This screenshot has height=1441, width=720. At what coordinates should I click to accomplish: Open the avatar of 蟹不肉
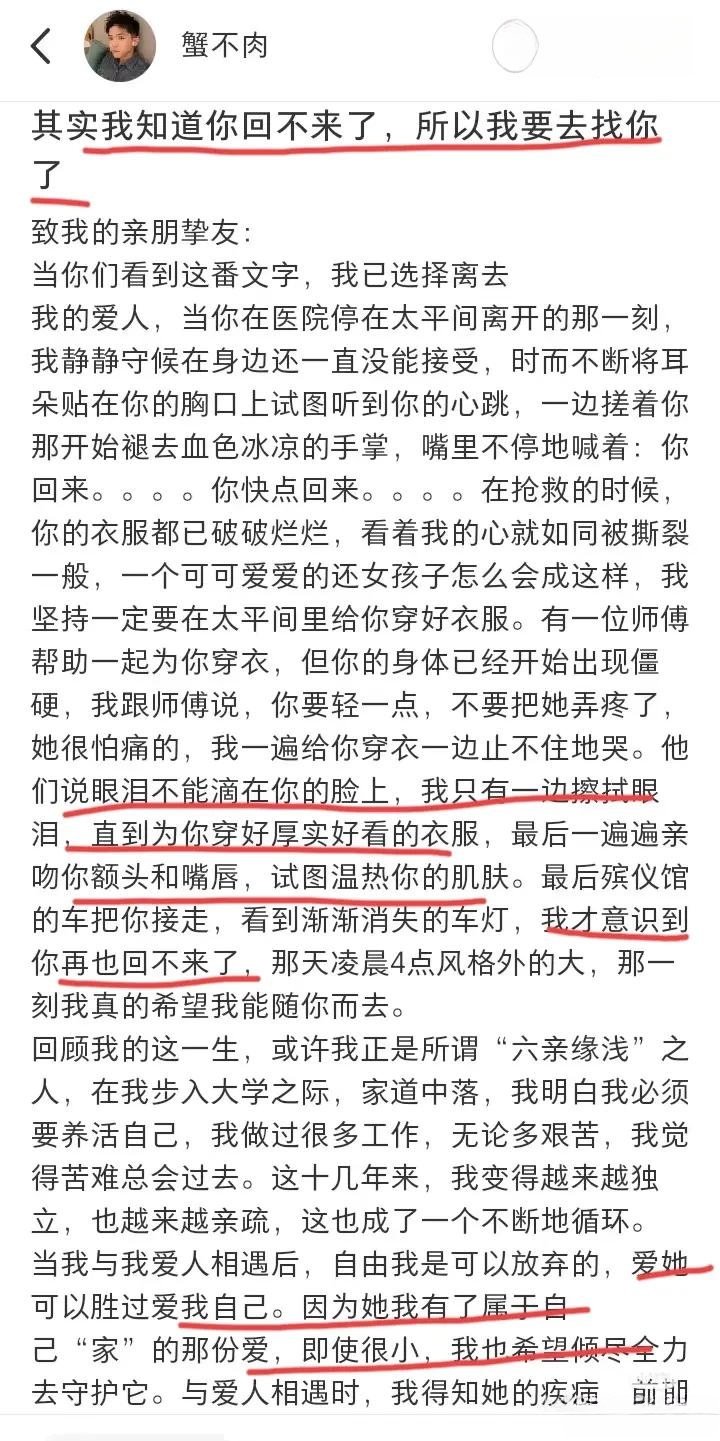point(120,46)
